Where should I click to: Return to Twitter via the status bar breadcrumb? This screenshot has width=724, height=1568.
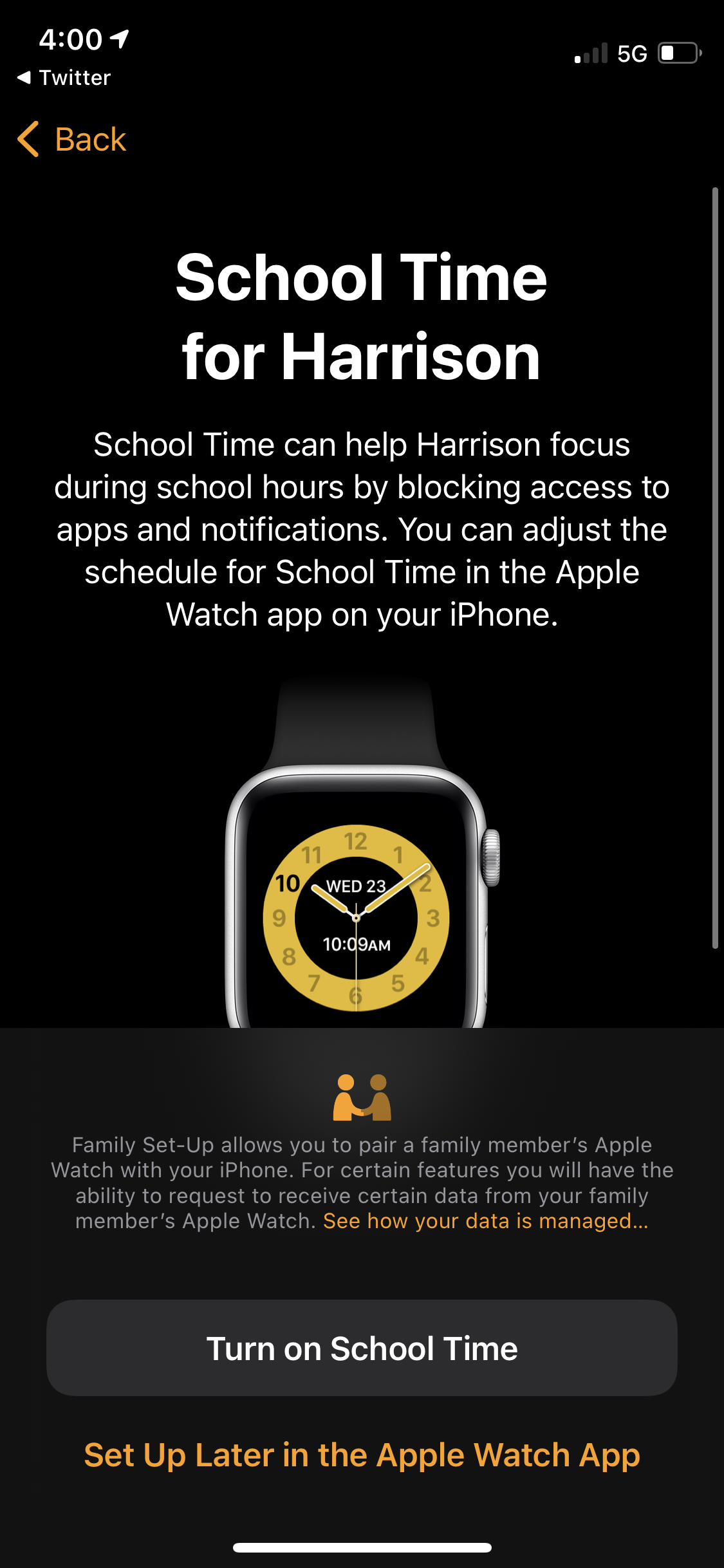coord(64,78)
